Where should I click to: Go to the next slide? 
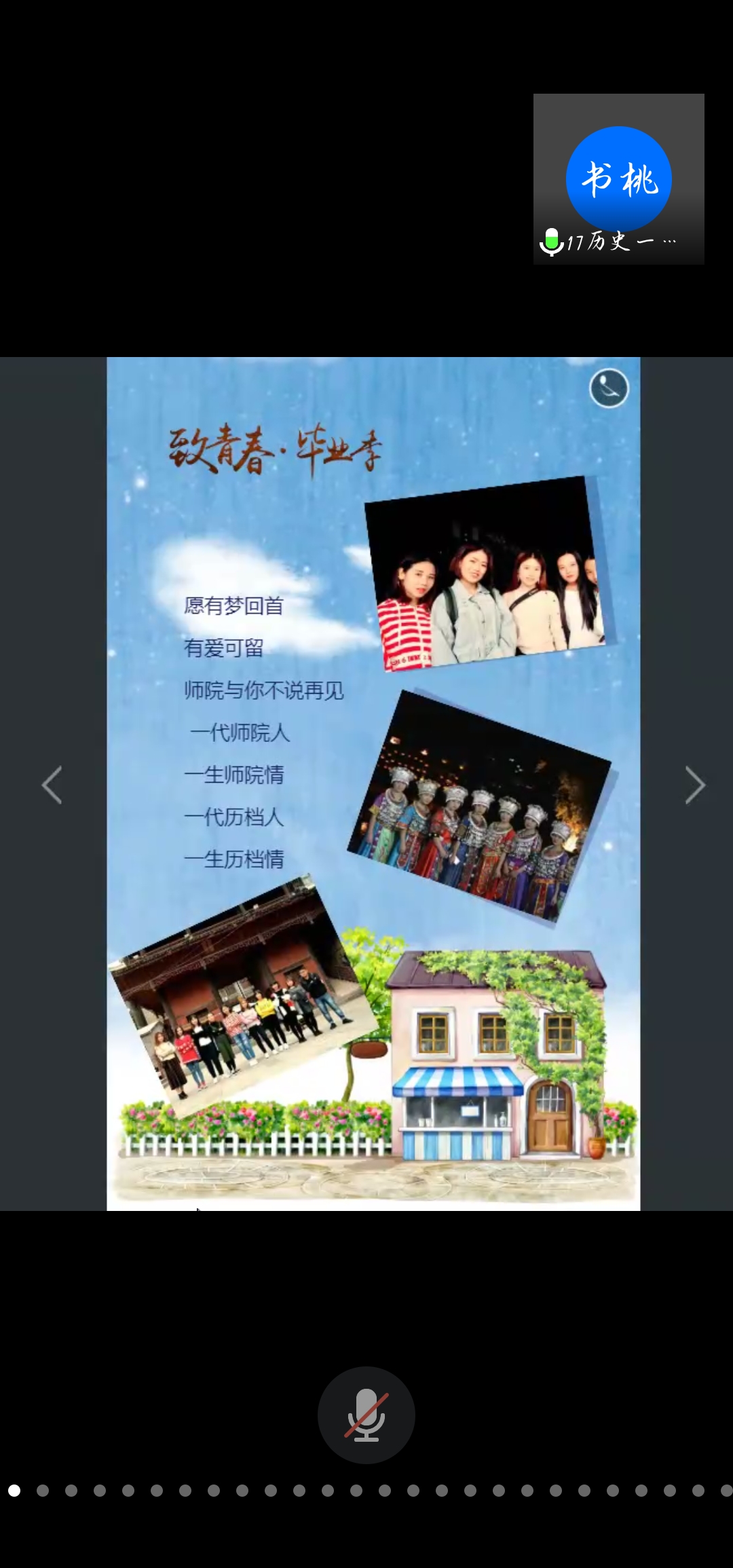694,785
